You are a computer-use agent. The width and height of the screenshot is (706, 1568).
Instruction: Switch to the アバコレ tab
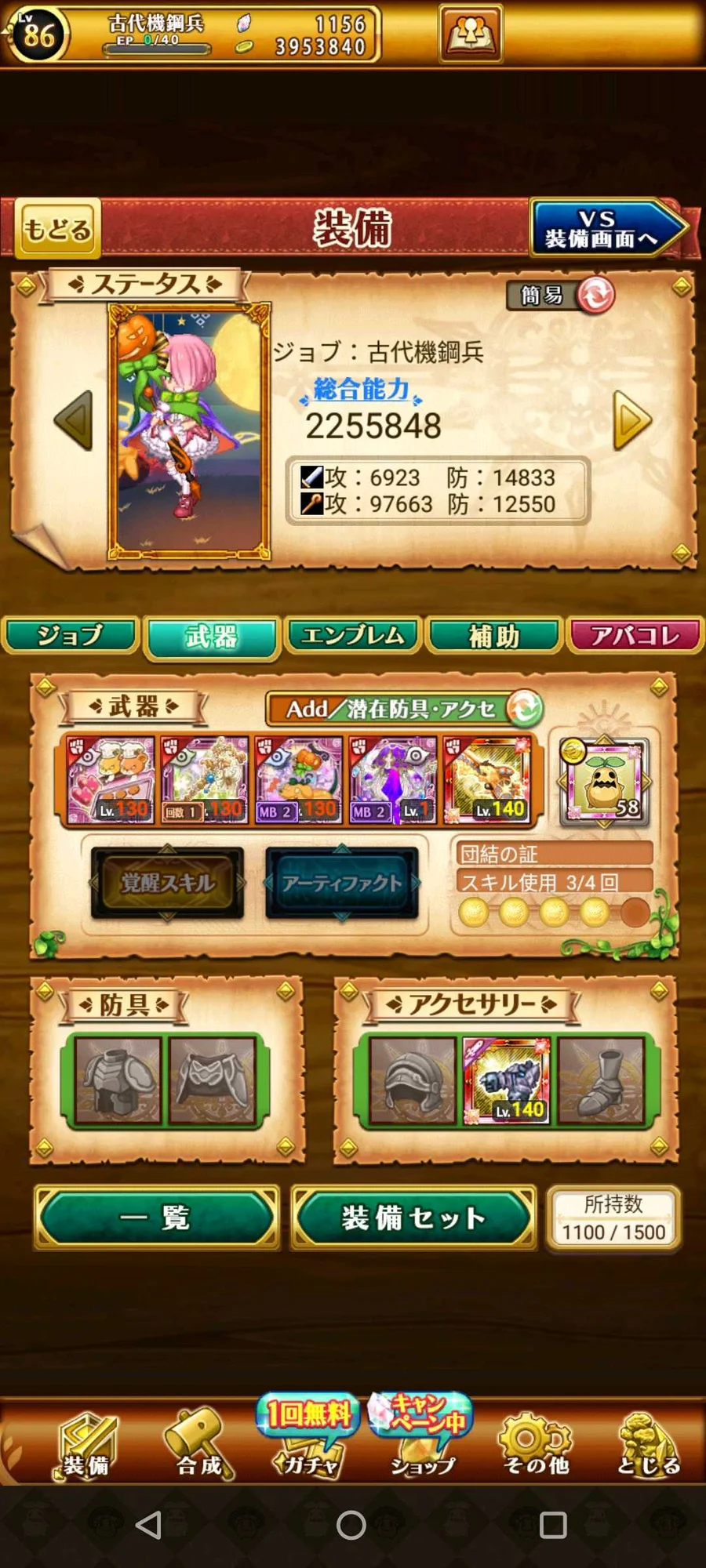click(635, 635)
